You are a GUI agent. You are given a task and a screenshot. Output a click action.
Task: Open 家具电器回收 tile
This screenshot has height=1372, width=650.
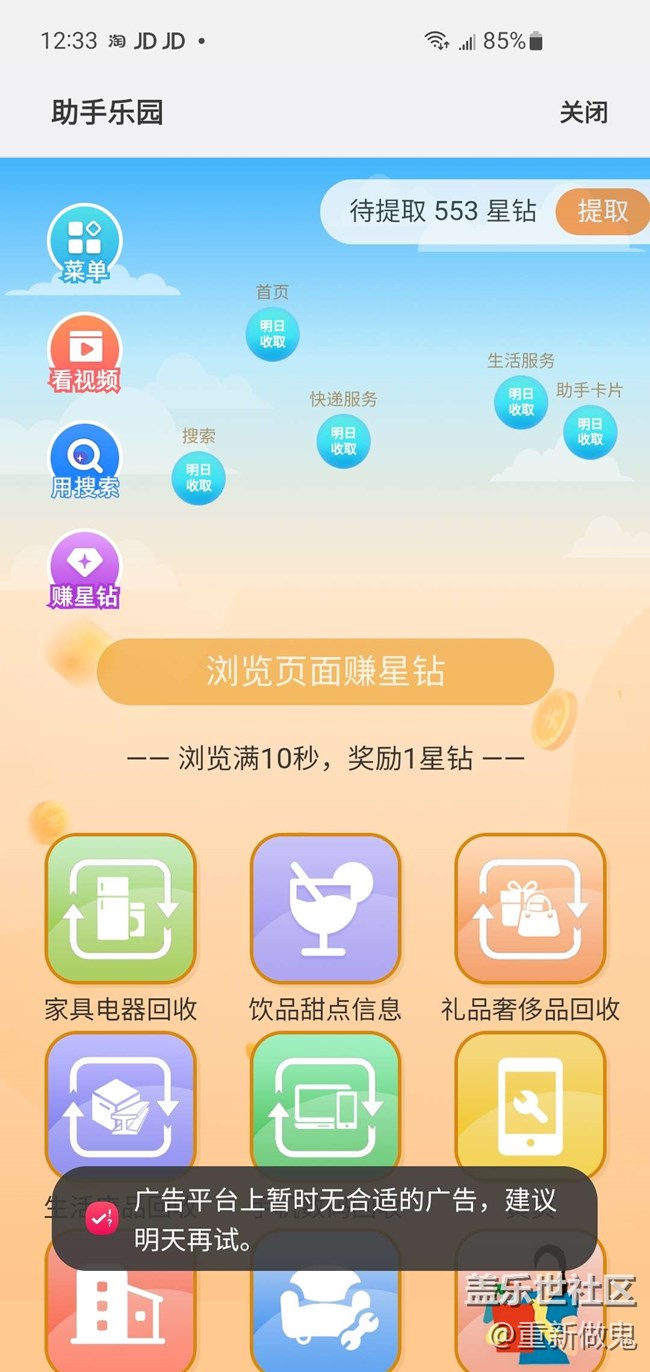[x=121, y=910]
